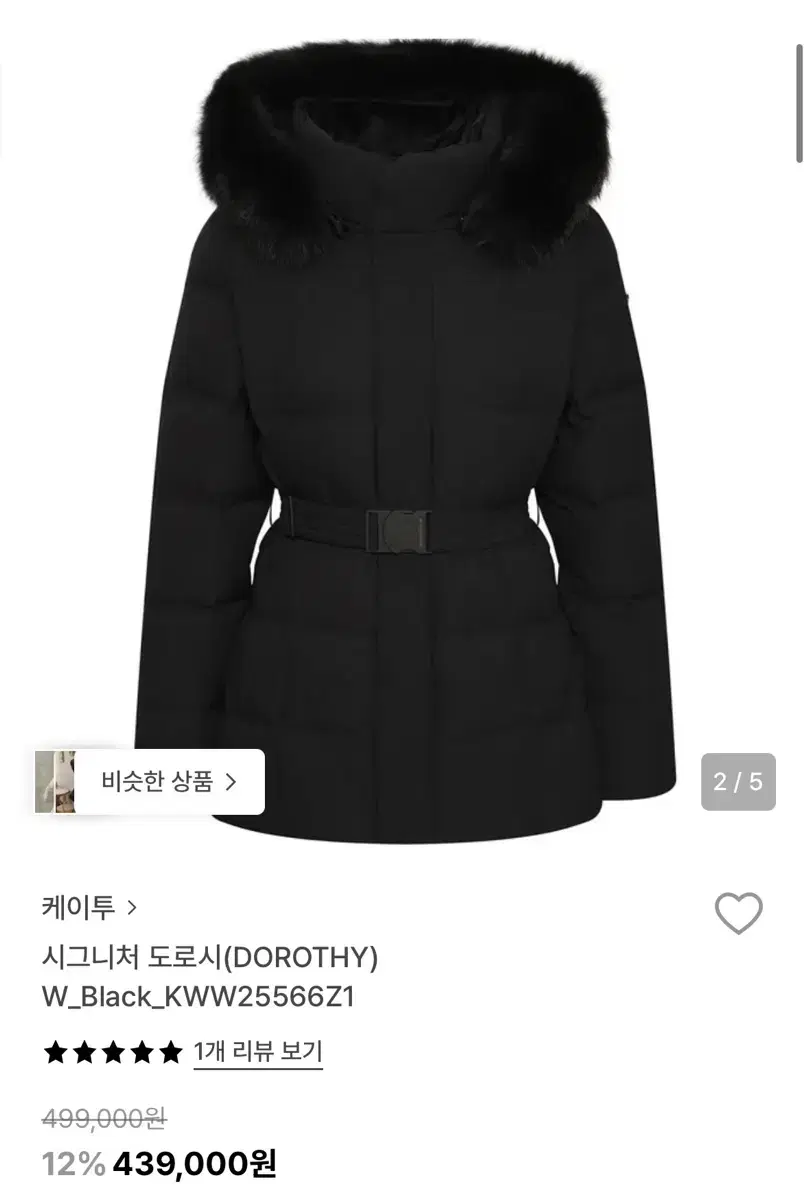Open 비슷한 상품 to expand similar items
809x1200 pixels.
click(x=160, y=782)
